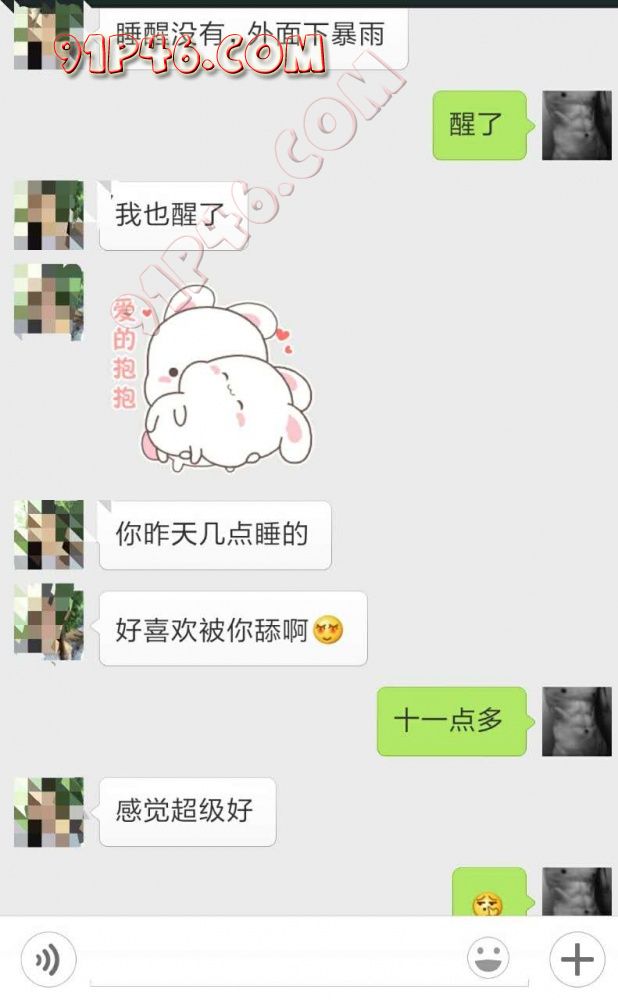This screenshot has width=618, height=1000.
Task: Open the emoji sticker panel
Action: 488,960
